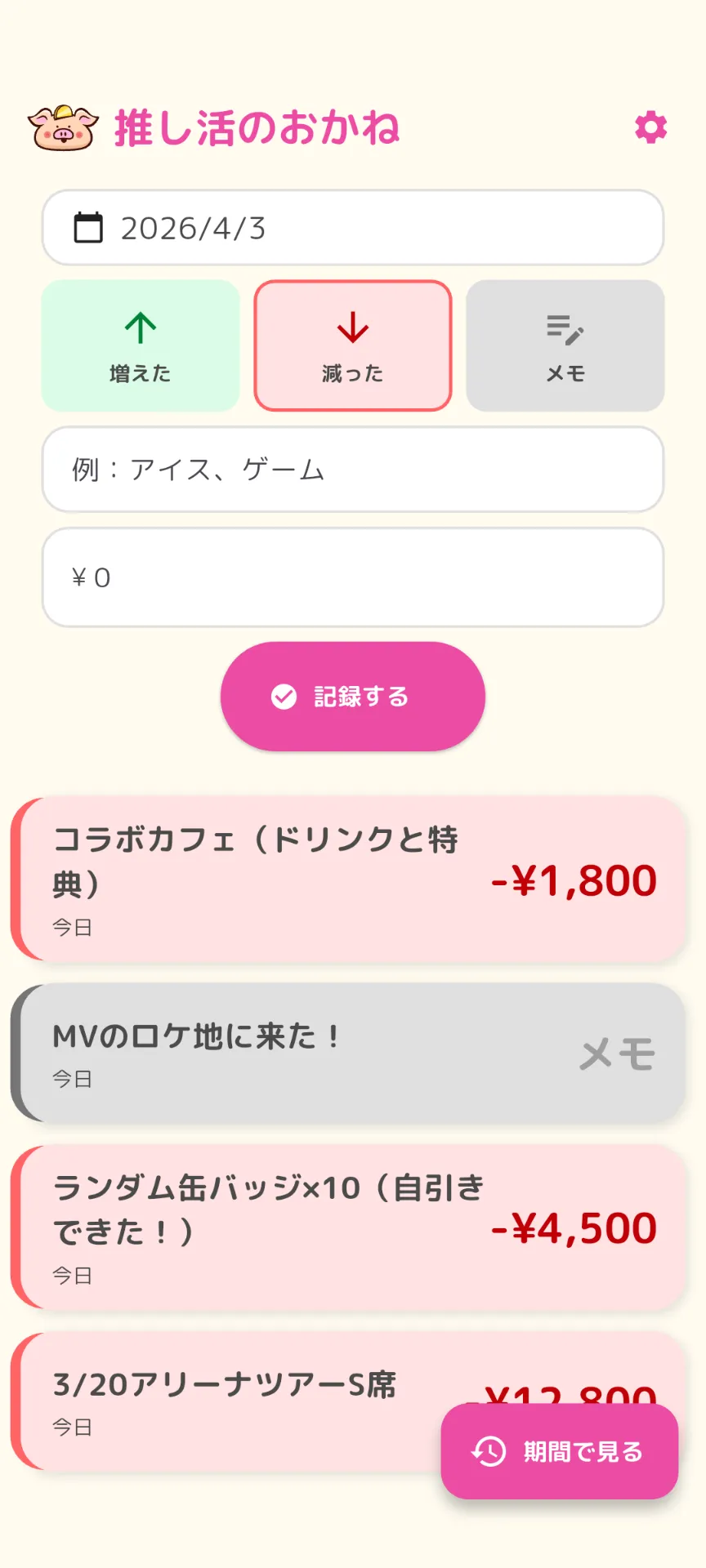Click the red down-arrow 減った icon

(352, 327)
